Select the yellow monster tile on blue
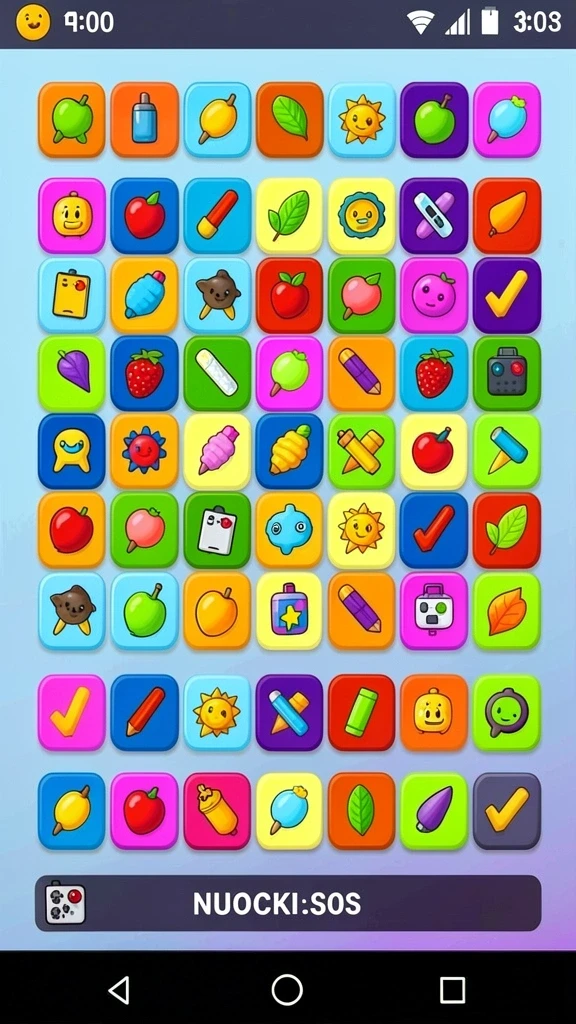Image resolution: width=576 pixels, height=1024 pixels. (72, 451)
